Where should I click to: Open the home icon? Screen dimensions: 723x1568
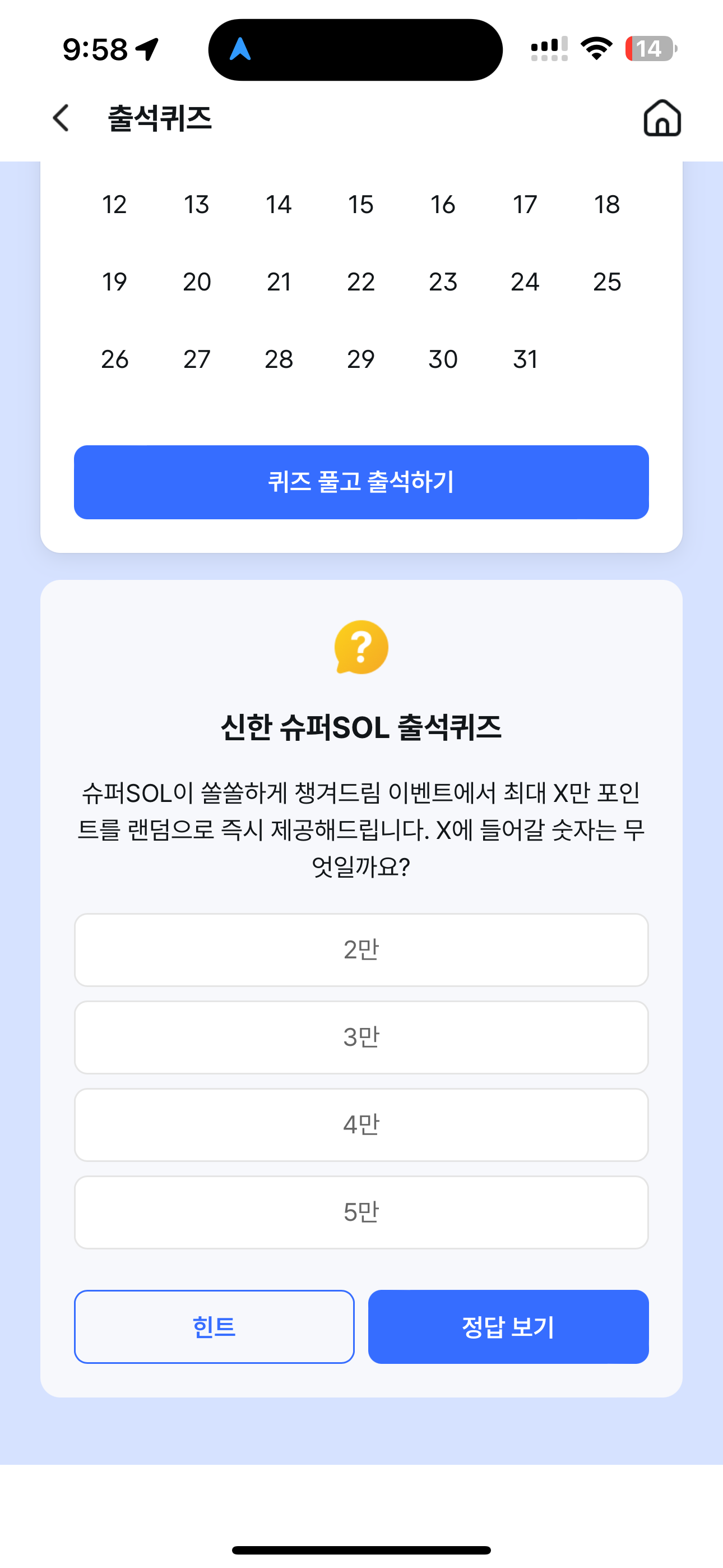point(662,117)
